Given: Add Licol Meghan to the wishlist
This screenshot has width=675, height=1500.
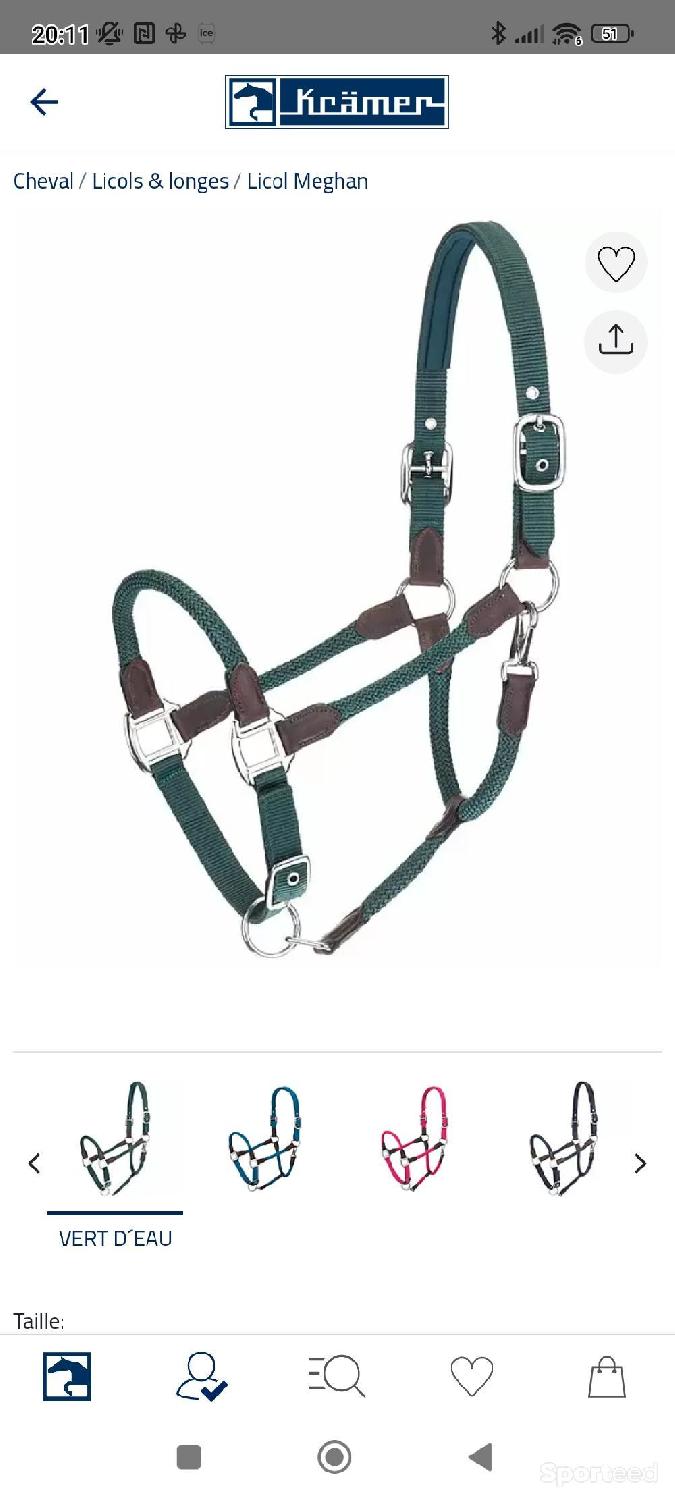Looking at the screenshot, I should click(x=616, y=264).
